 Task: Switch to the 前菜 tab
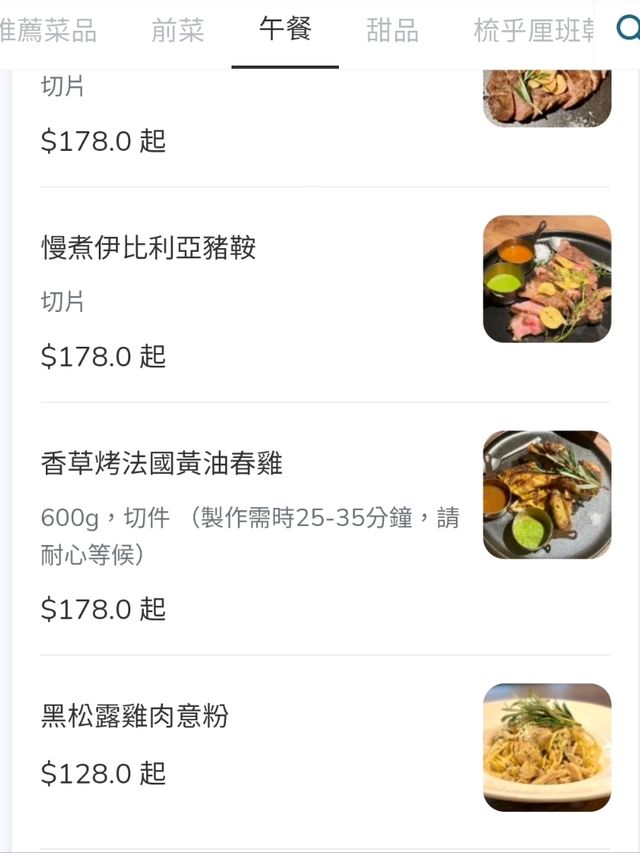[178, 31]
